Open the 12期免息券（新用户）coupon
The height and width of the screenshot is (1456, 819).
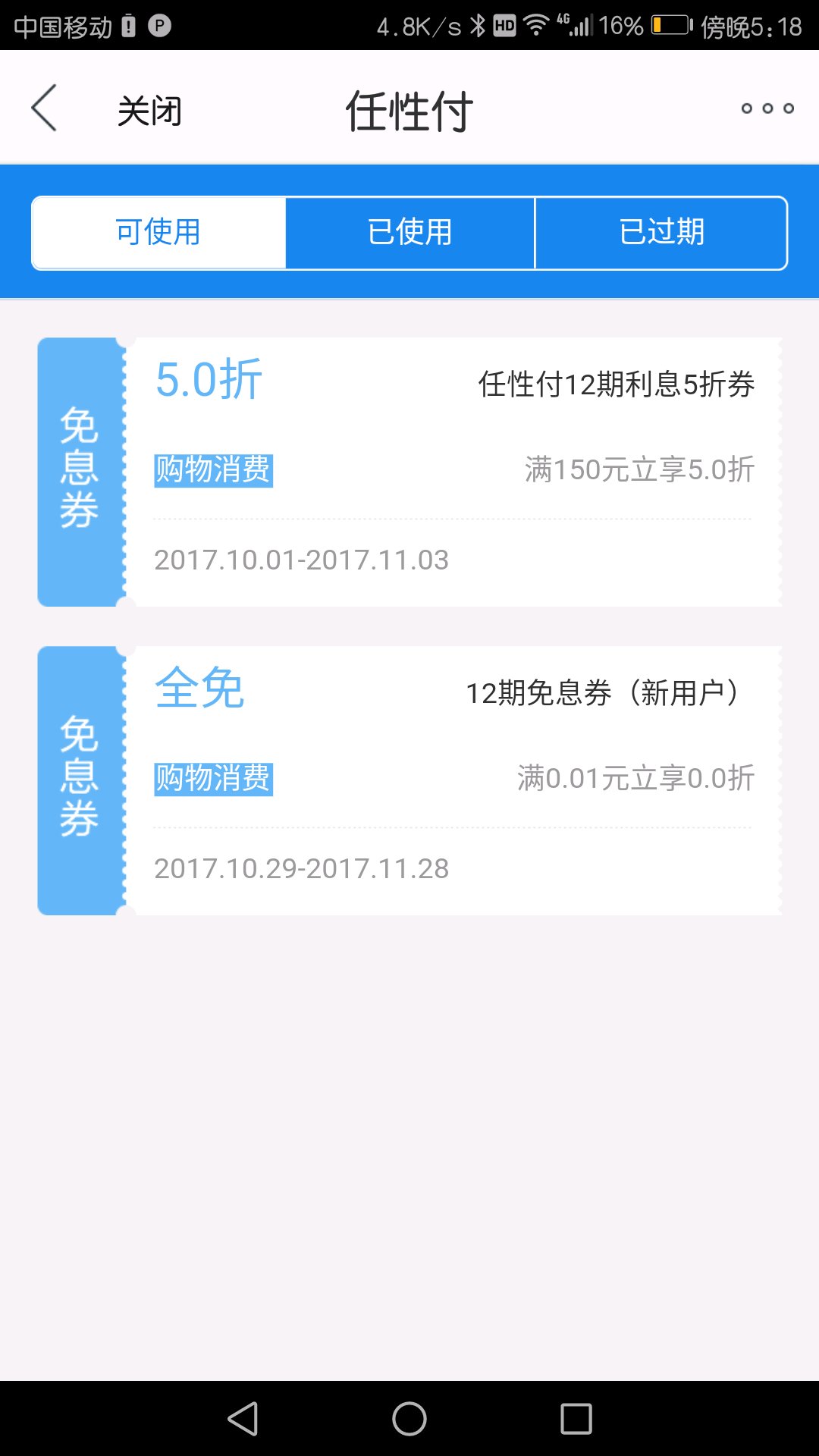(452, 780)
